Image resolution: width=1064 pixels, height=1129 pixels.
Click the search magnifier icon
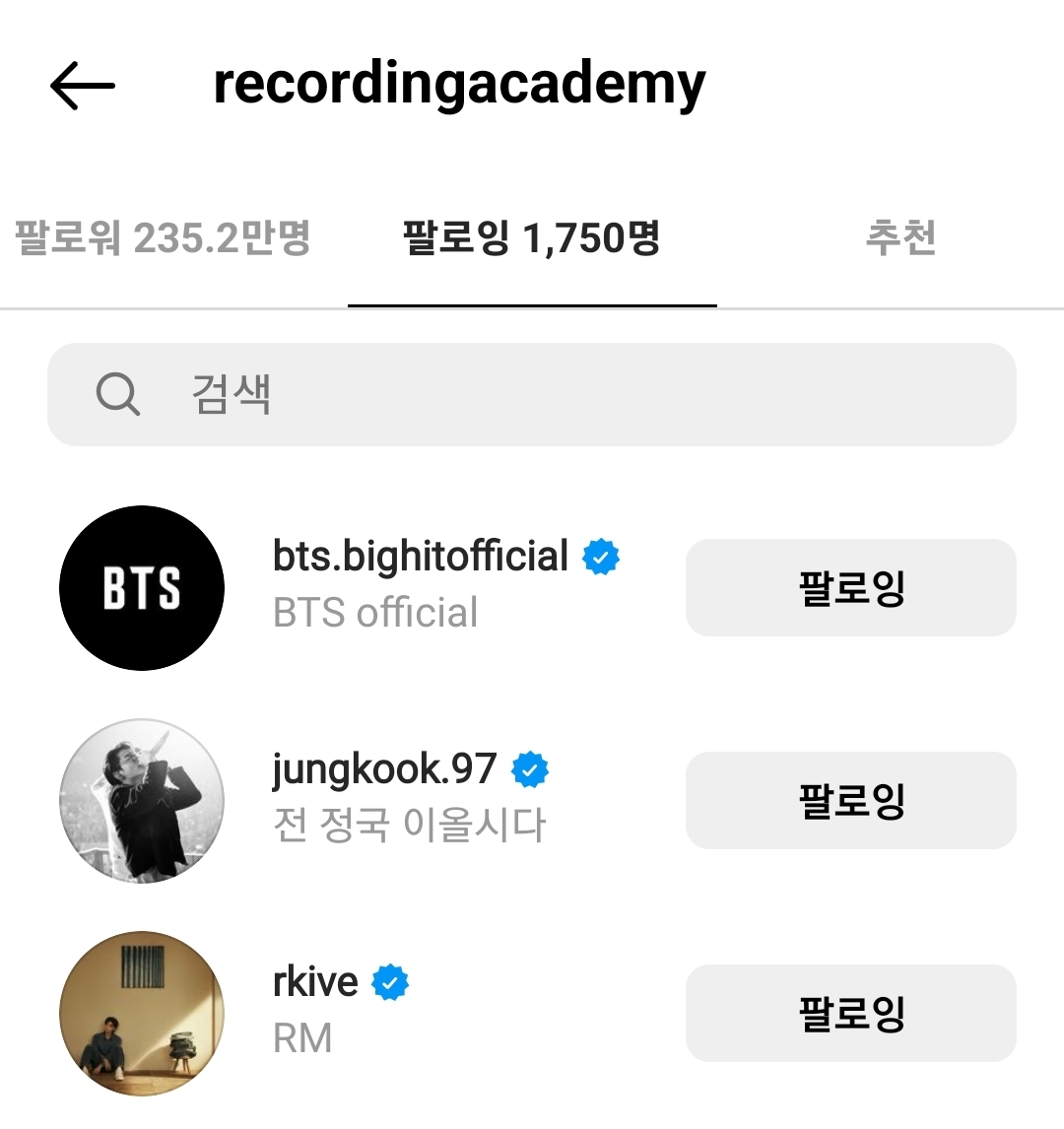(x=117, y=394)
